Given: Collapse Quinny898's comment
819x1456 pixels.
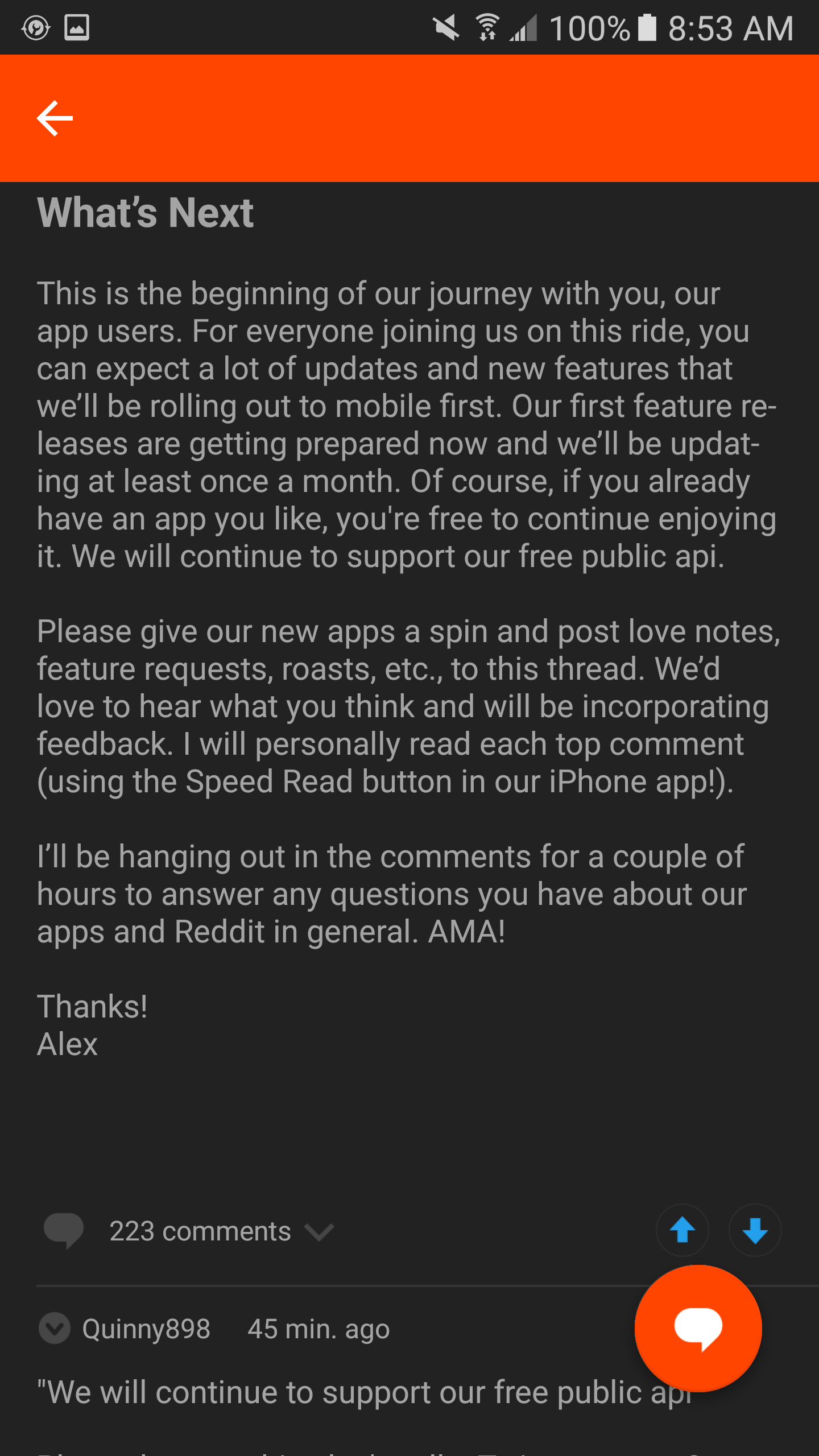Looking at the screenshot, I should pos(55,1329).
